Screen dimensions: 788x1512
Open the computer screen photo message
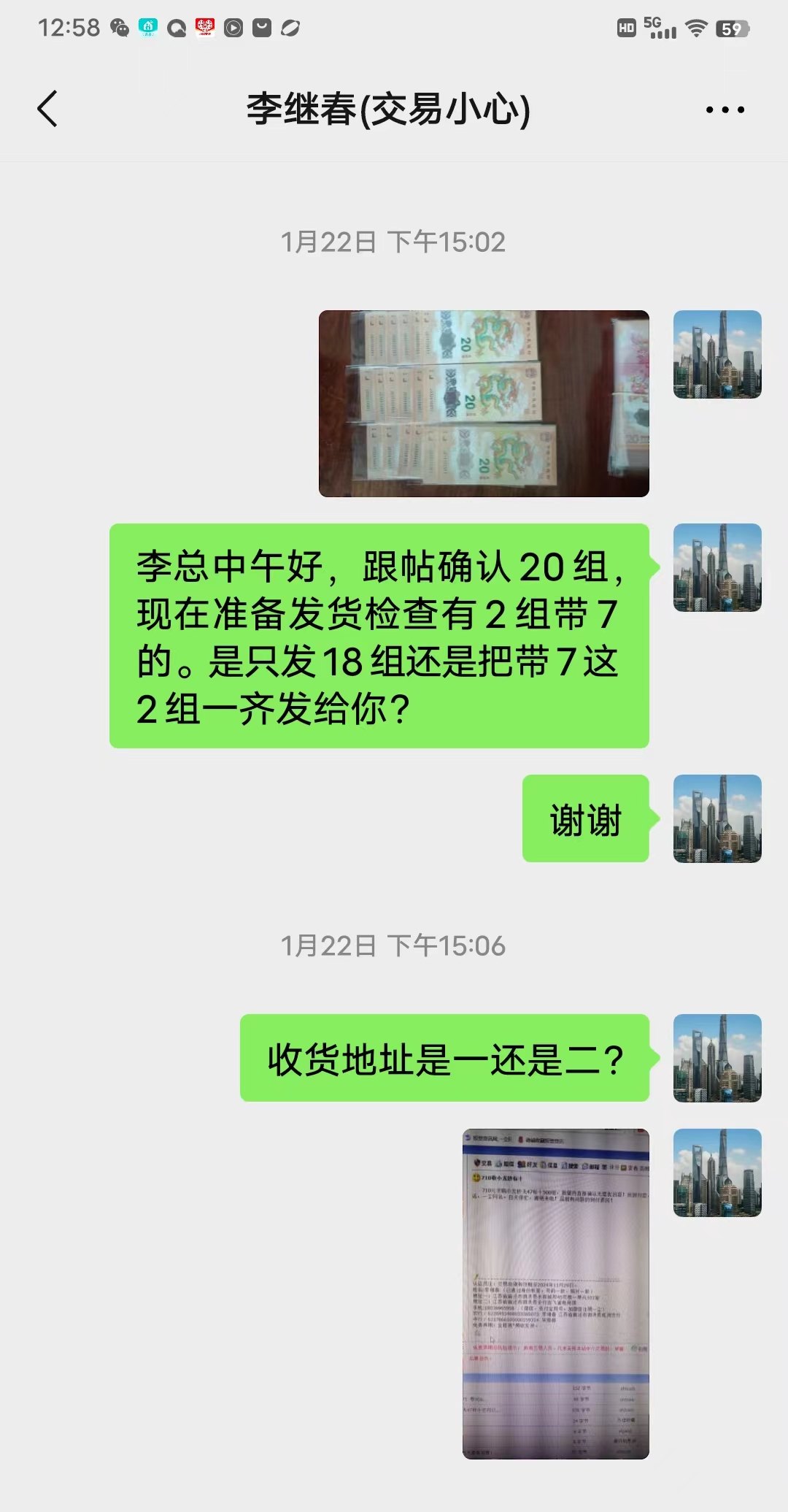point(555,1294)
